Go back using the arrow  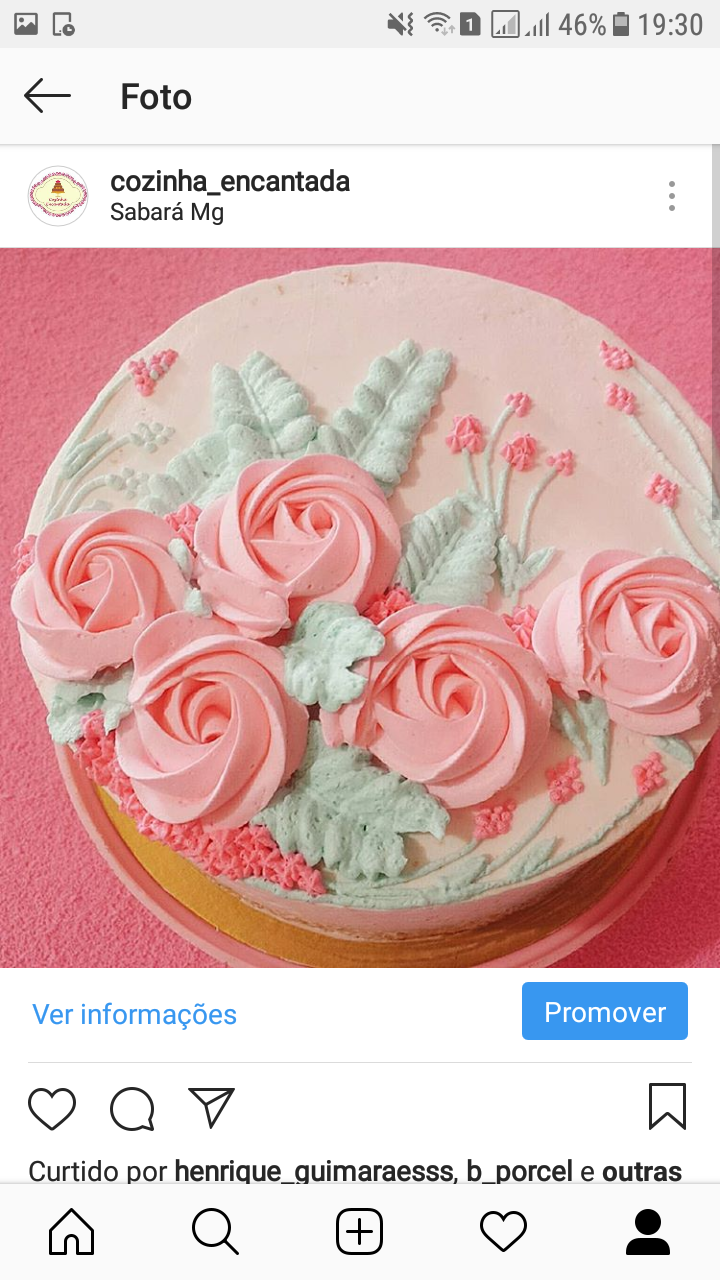[x=47, y=96]
